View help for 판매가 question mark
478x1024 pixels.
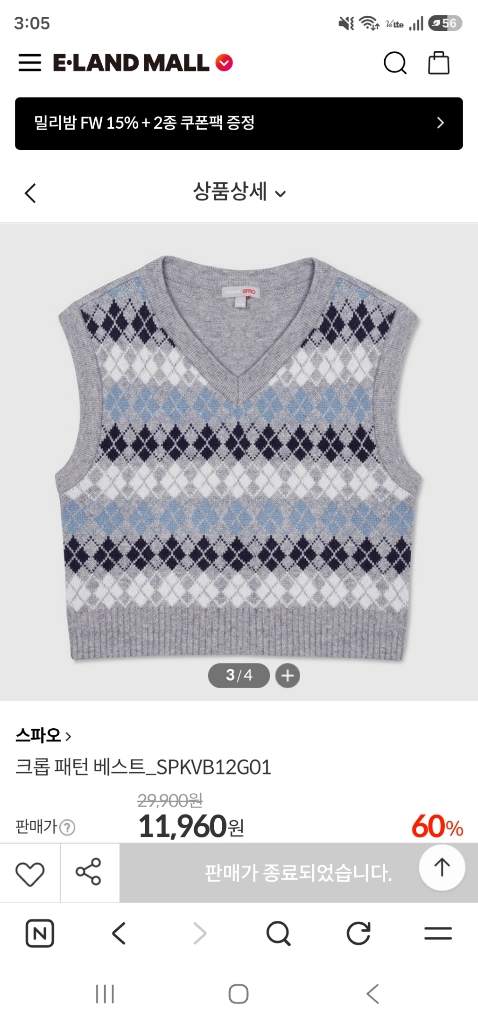point(67,828)
